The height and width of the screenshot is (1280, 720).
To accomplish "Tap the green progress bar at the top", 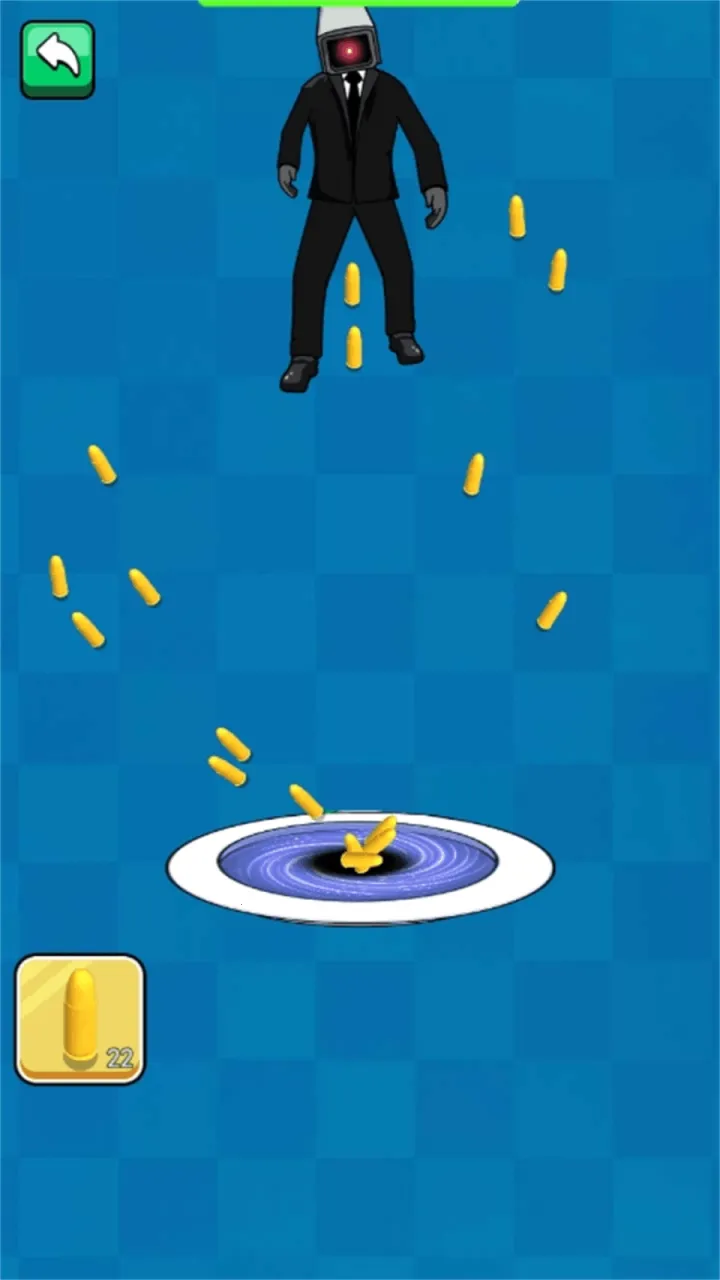I will (360, 5).
